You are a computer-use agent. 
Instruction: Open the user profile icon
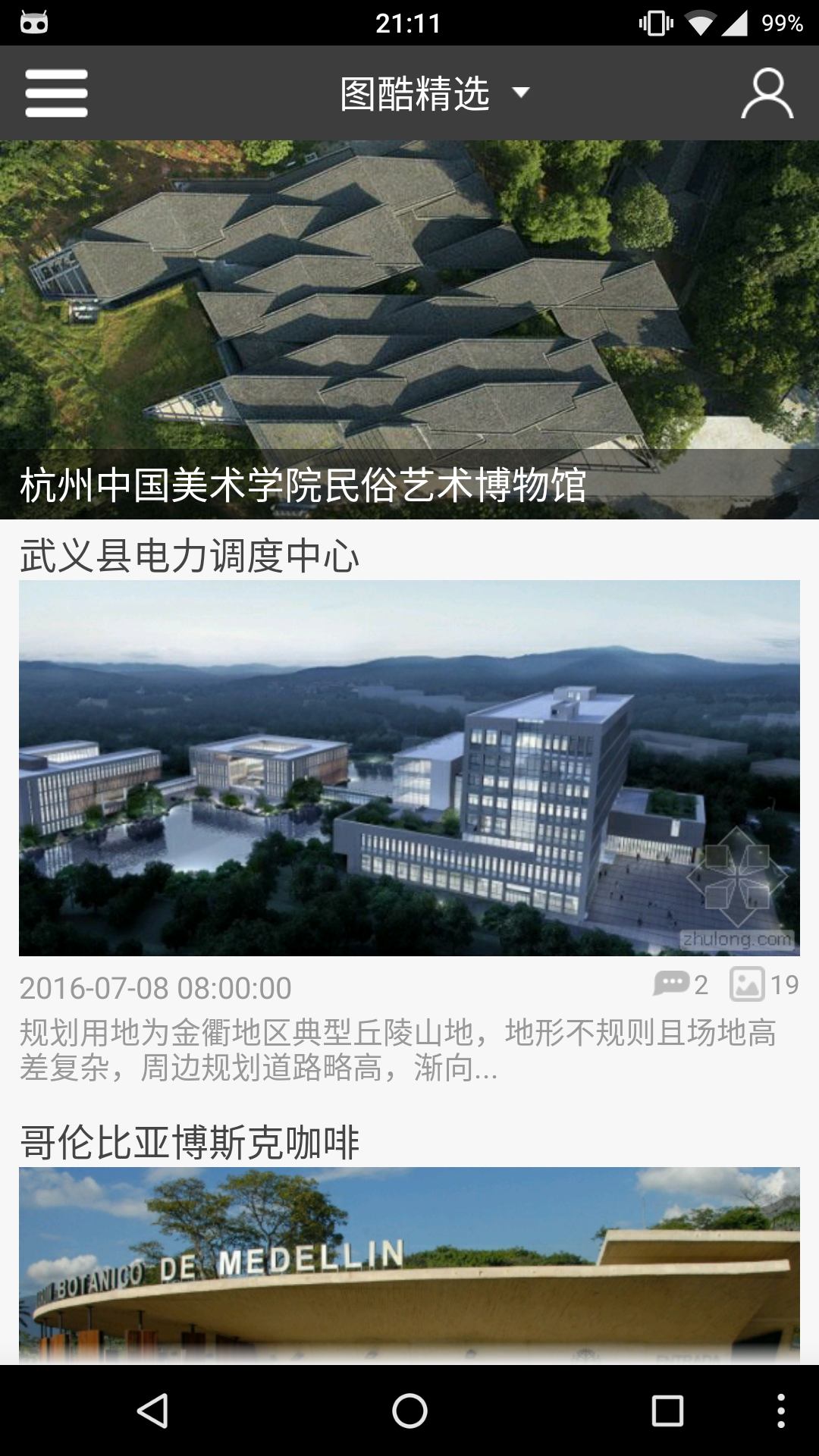pyautogui.click(x=767, y=93)
